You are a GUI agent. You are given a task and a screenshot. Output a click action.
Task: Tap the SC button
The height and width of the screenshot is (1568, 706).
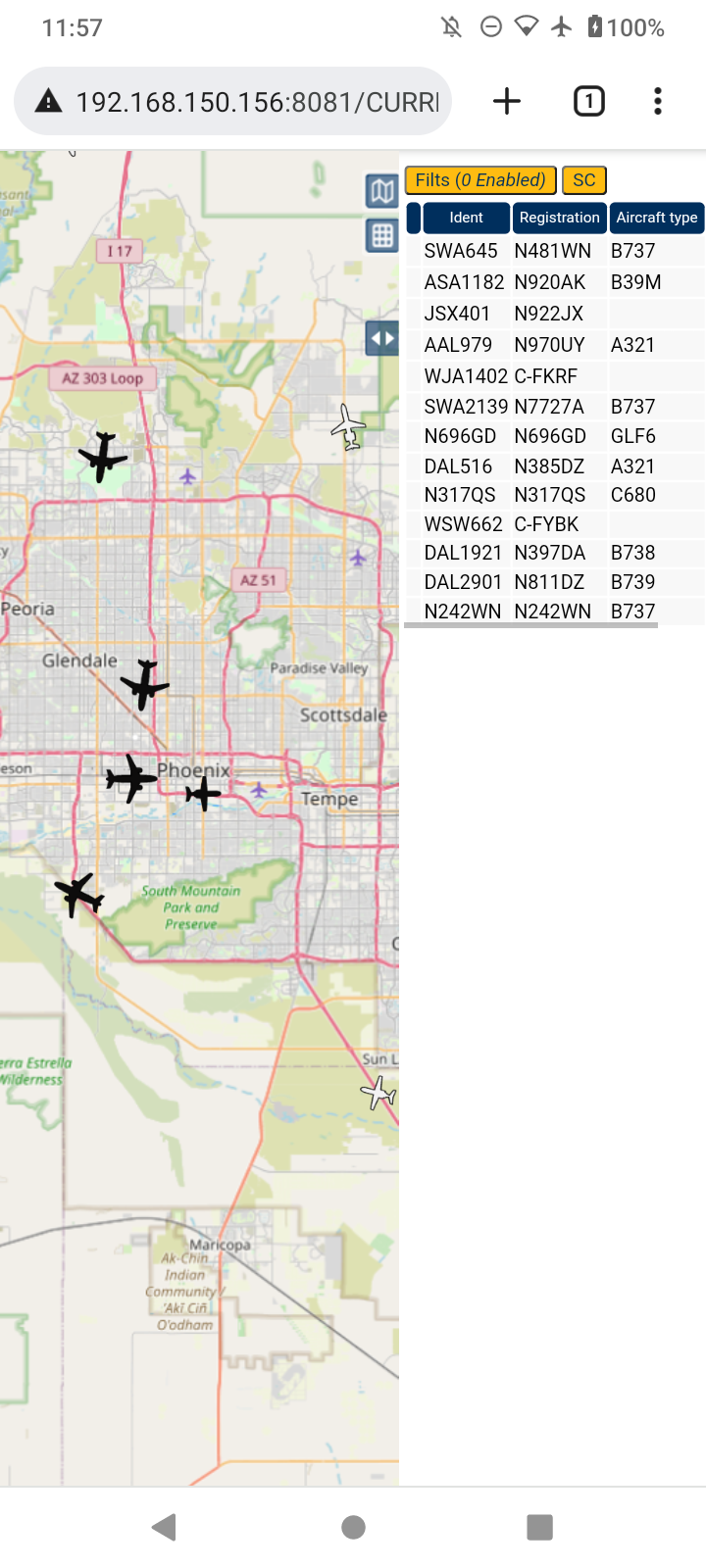[584, 180]
